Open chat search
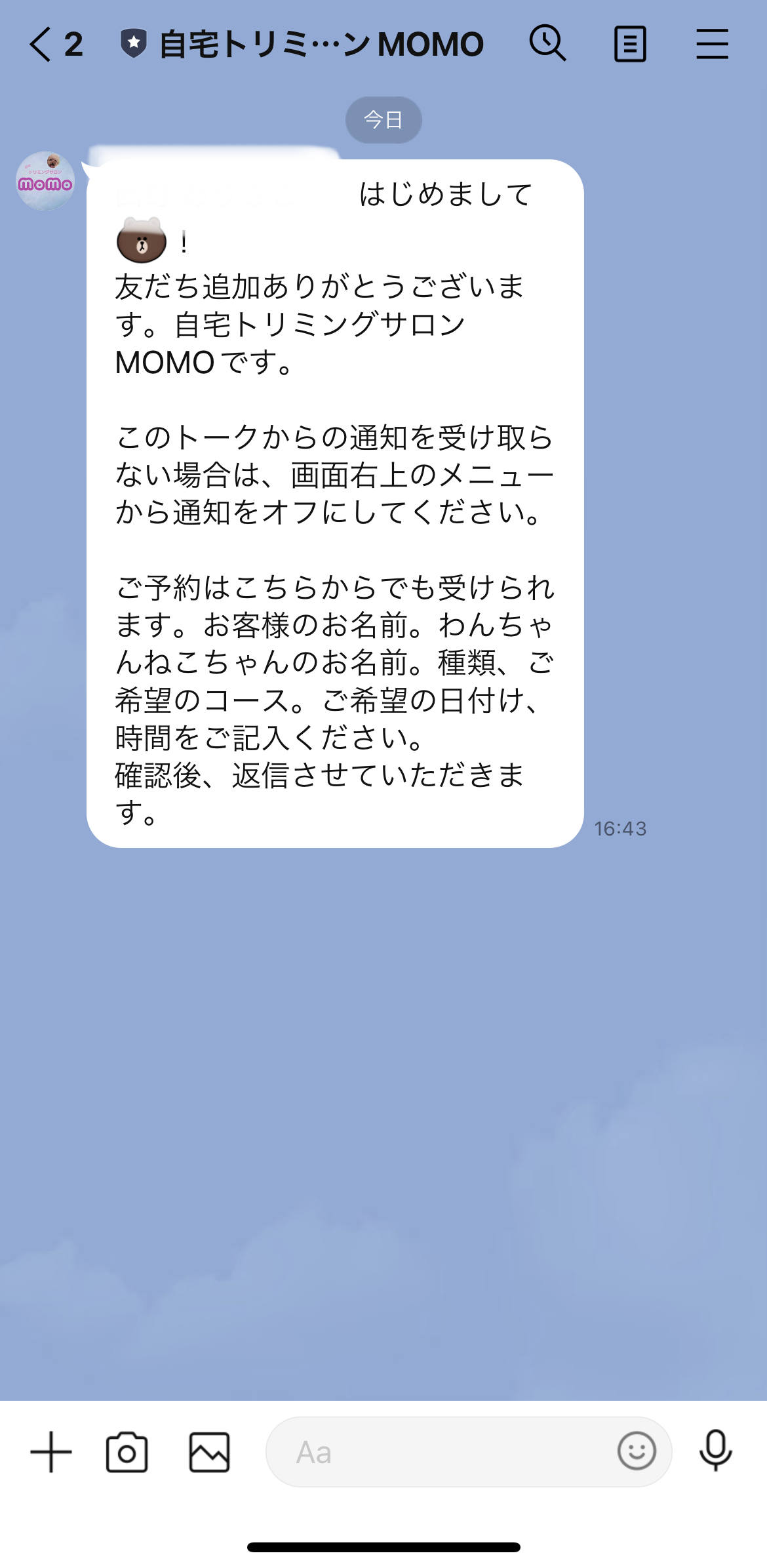This screenshot has height=1568, width=767. (548, 43)
